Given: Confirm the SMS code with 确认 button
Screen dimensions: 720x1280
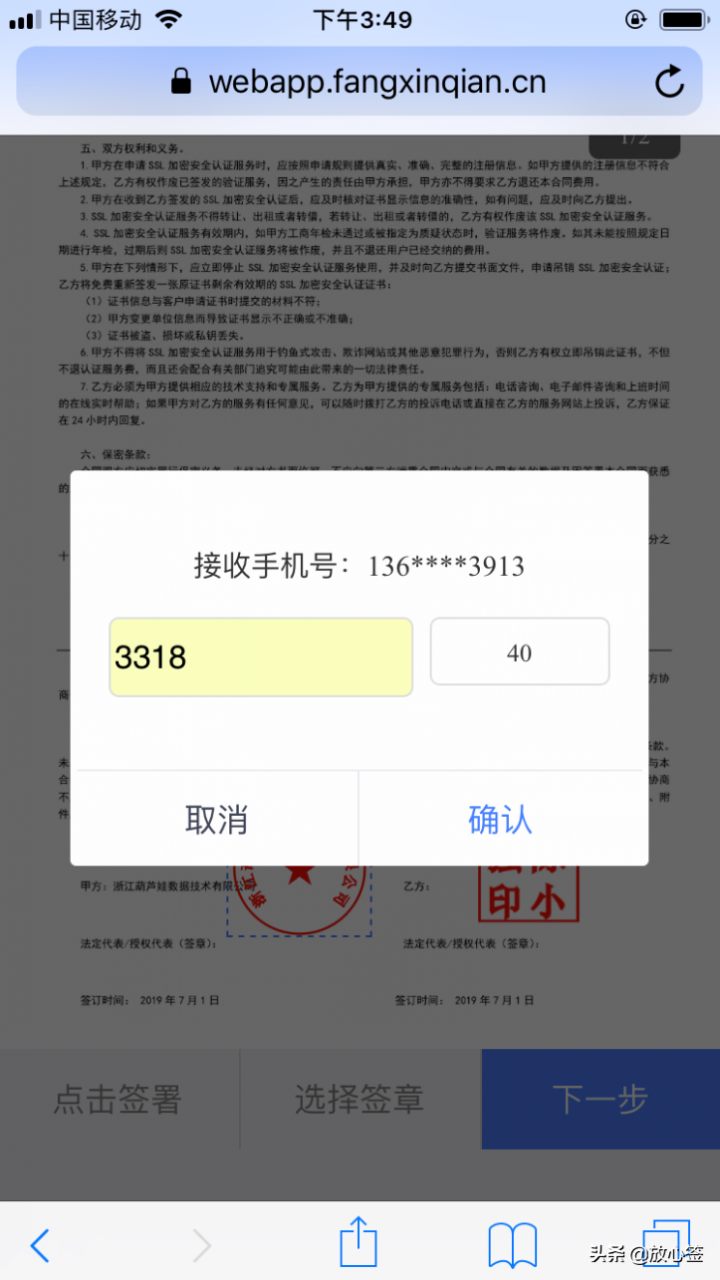Looking at the screenshot, I should pos(500,818).
